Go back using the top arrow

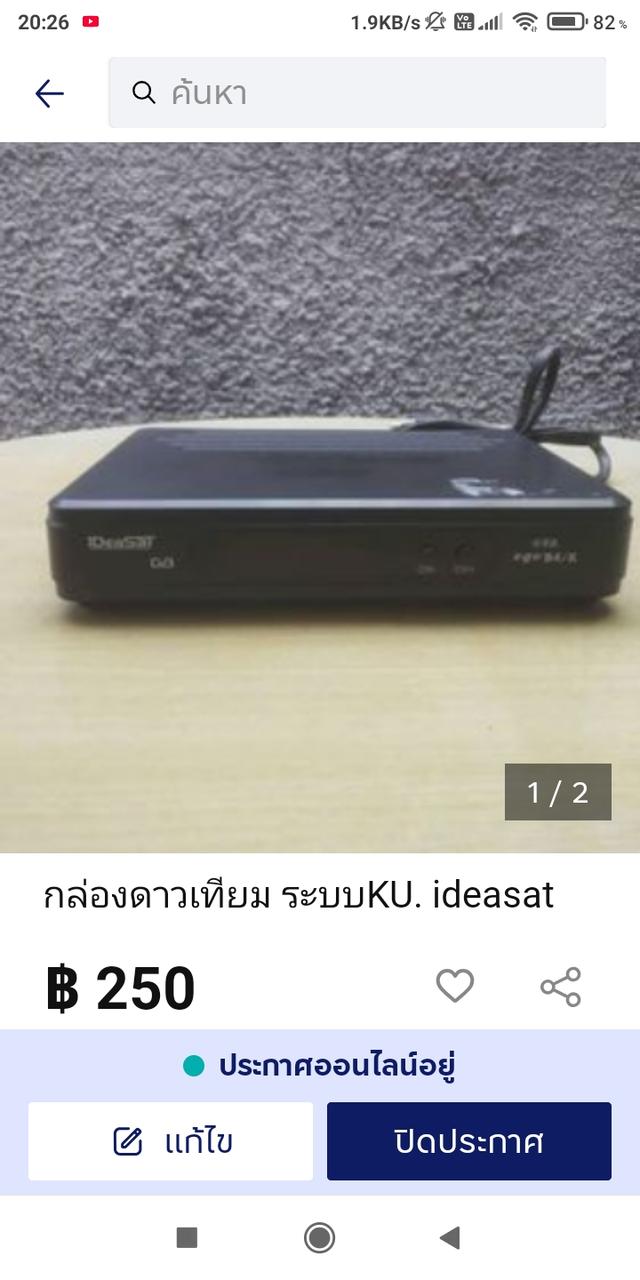pyautogui.click(x=49, y=93)
